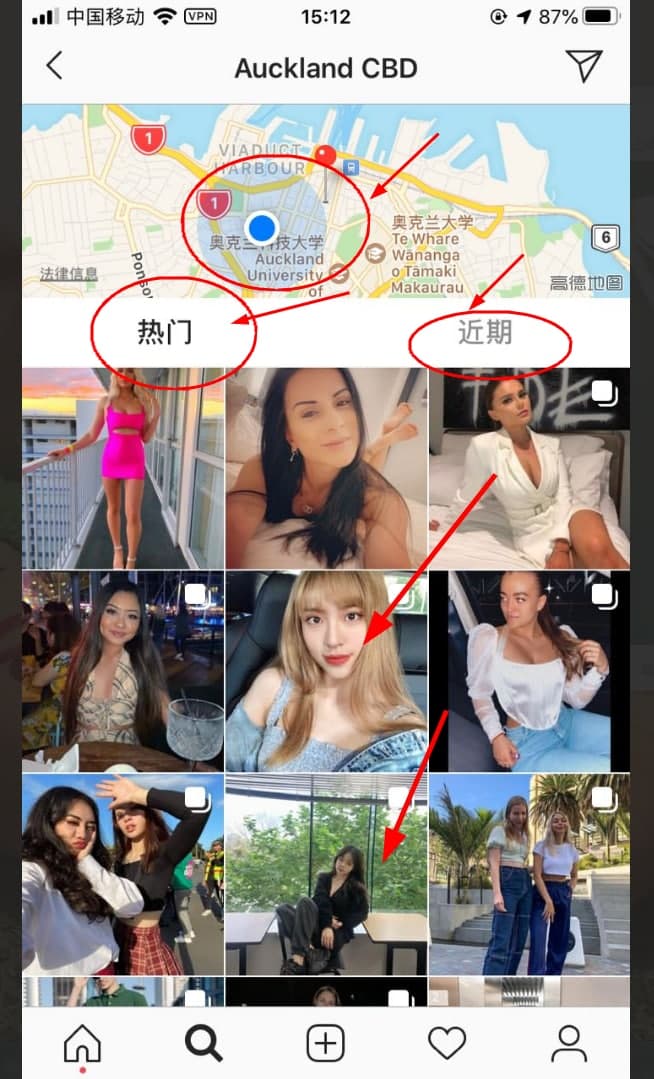
Task: Open the pink dress balcony photo
Action: 123,467
